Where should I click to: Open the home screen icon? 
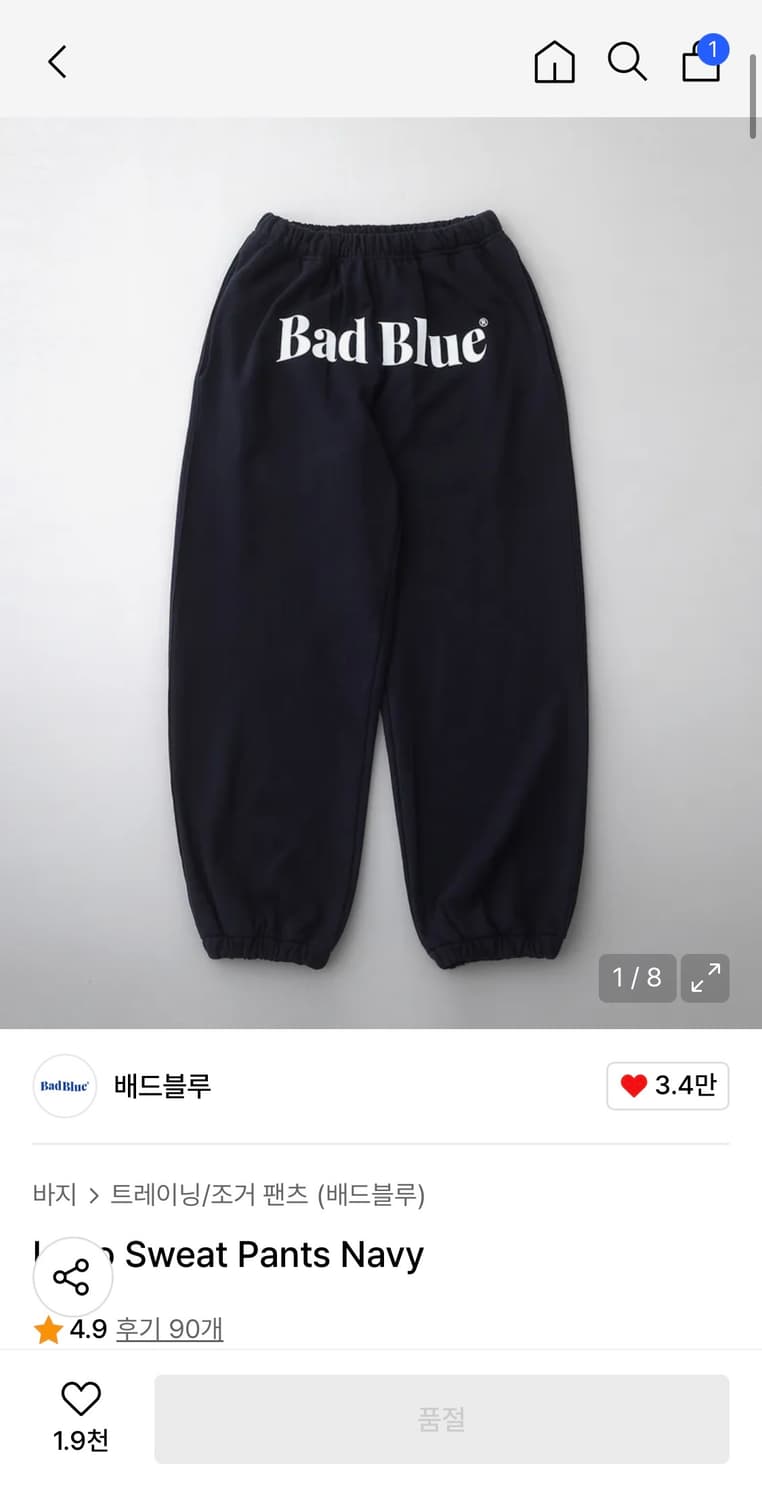pyautogui.click(x=553, y=62)
